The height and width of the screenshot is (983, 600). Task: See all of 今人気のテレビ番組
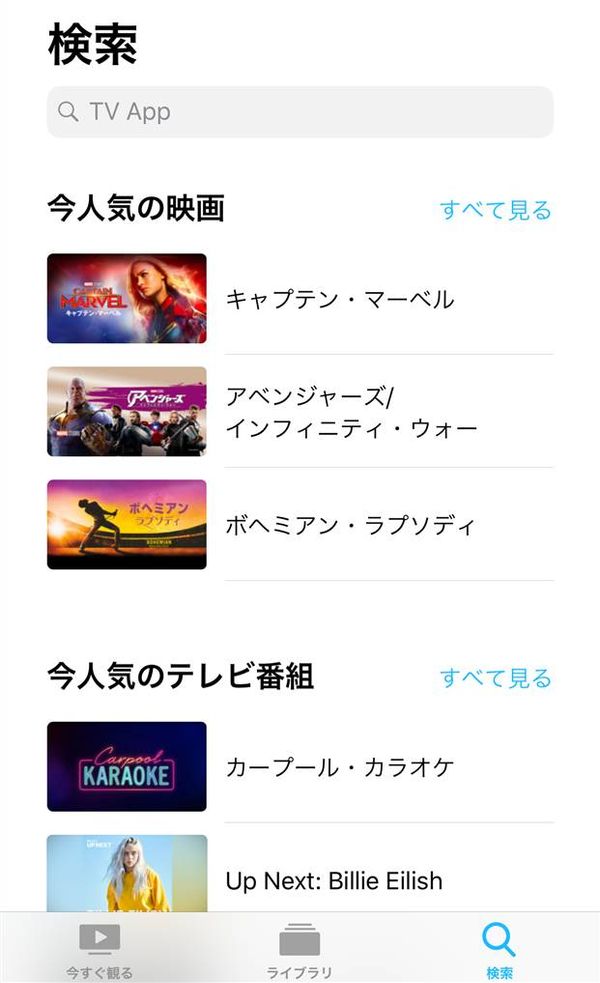[495, 678]
